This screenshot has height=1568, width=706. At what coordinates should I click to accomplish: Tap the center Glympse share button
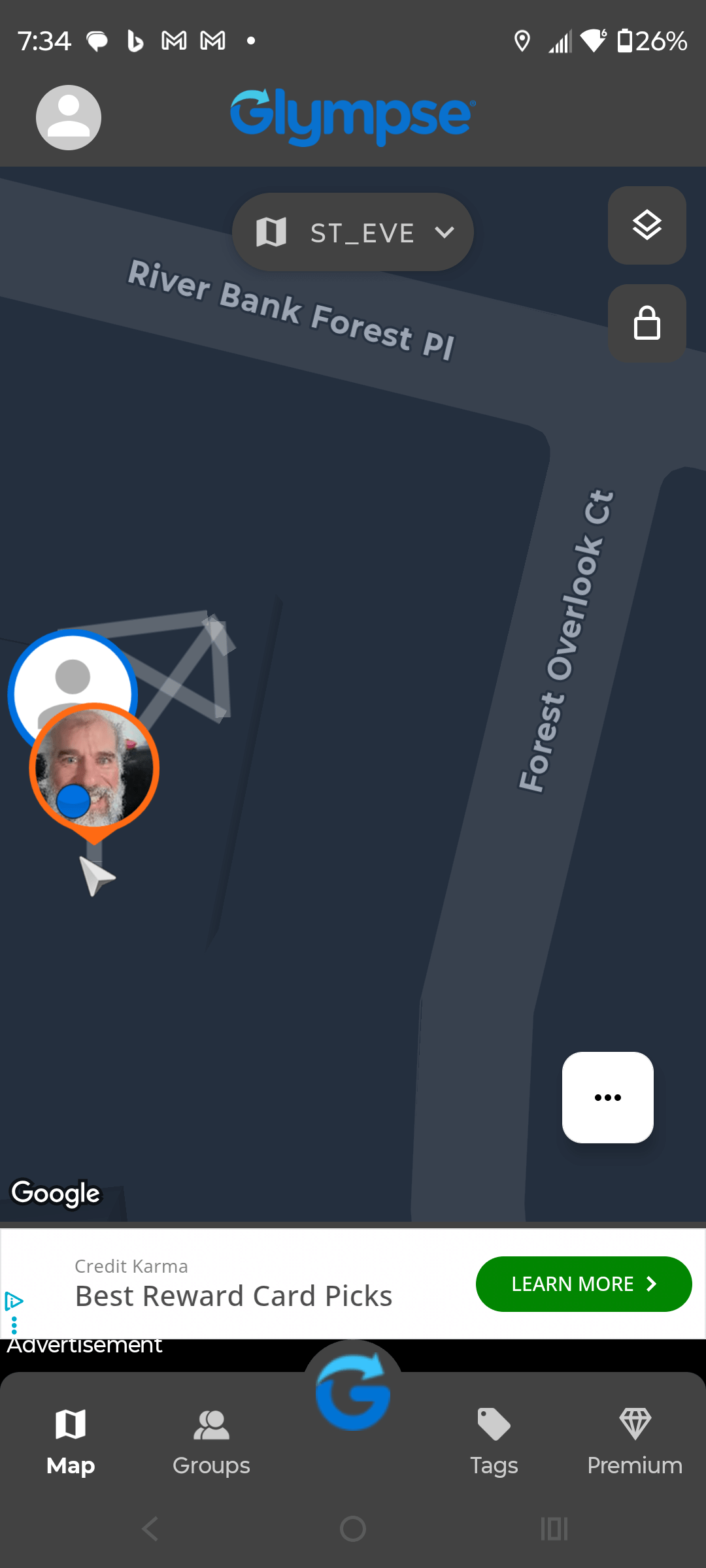tap(353, 1392)
